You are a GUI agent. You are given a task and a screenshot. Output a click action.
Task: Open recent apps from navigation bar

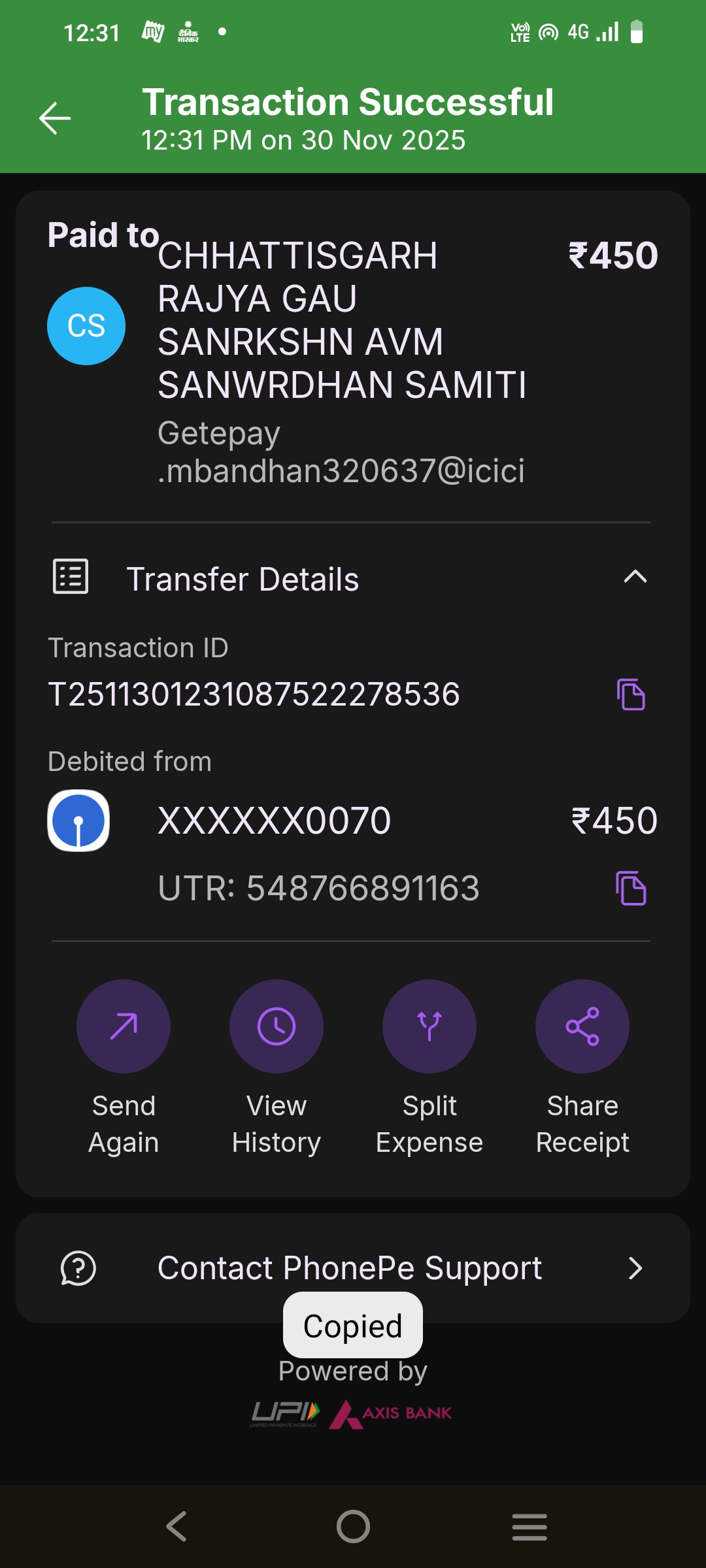529,1527
